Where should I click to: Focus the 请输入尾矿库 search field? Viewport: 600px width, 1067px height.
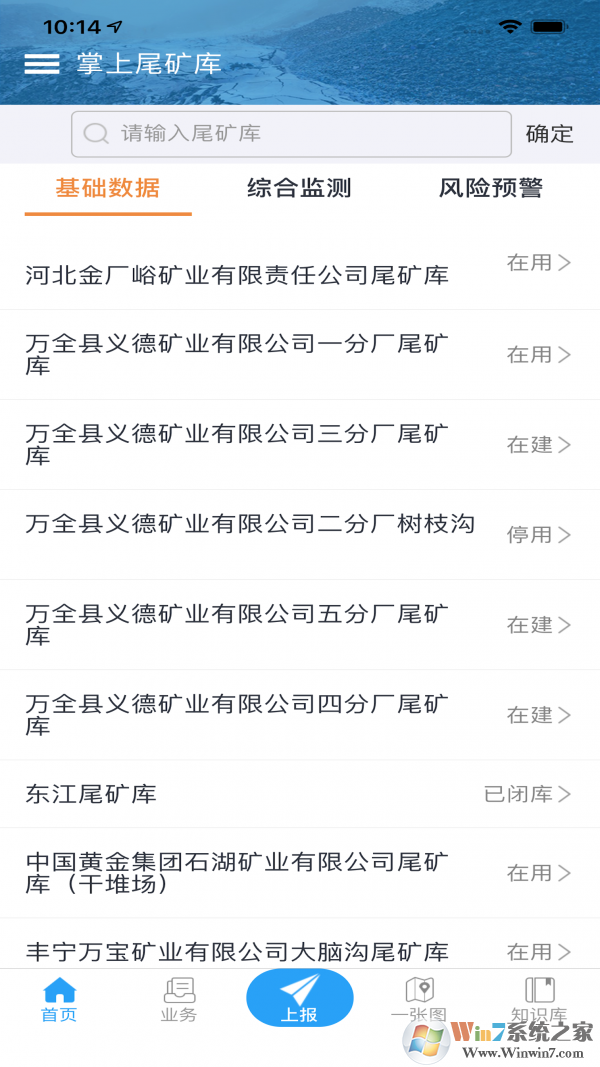290,134
